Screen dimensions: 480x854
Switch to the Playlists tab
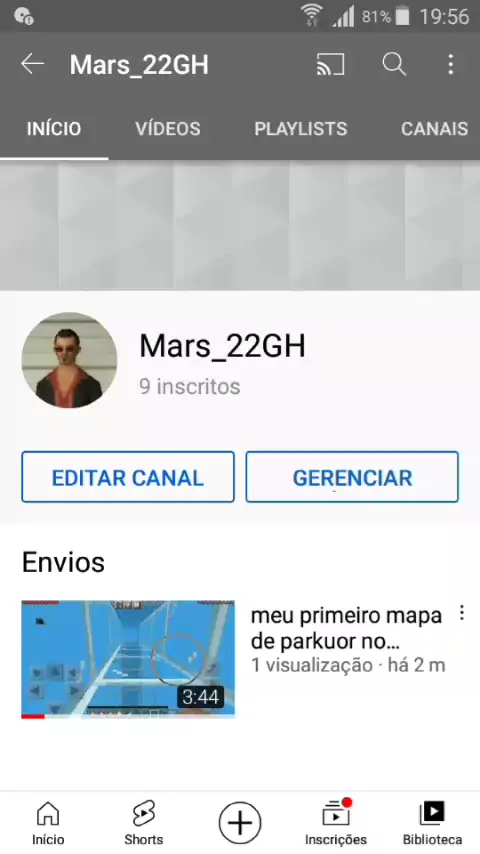click(x=301, y=129)
